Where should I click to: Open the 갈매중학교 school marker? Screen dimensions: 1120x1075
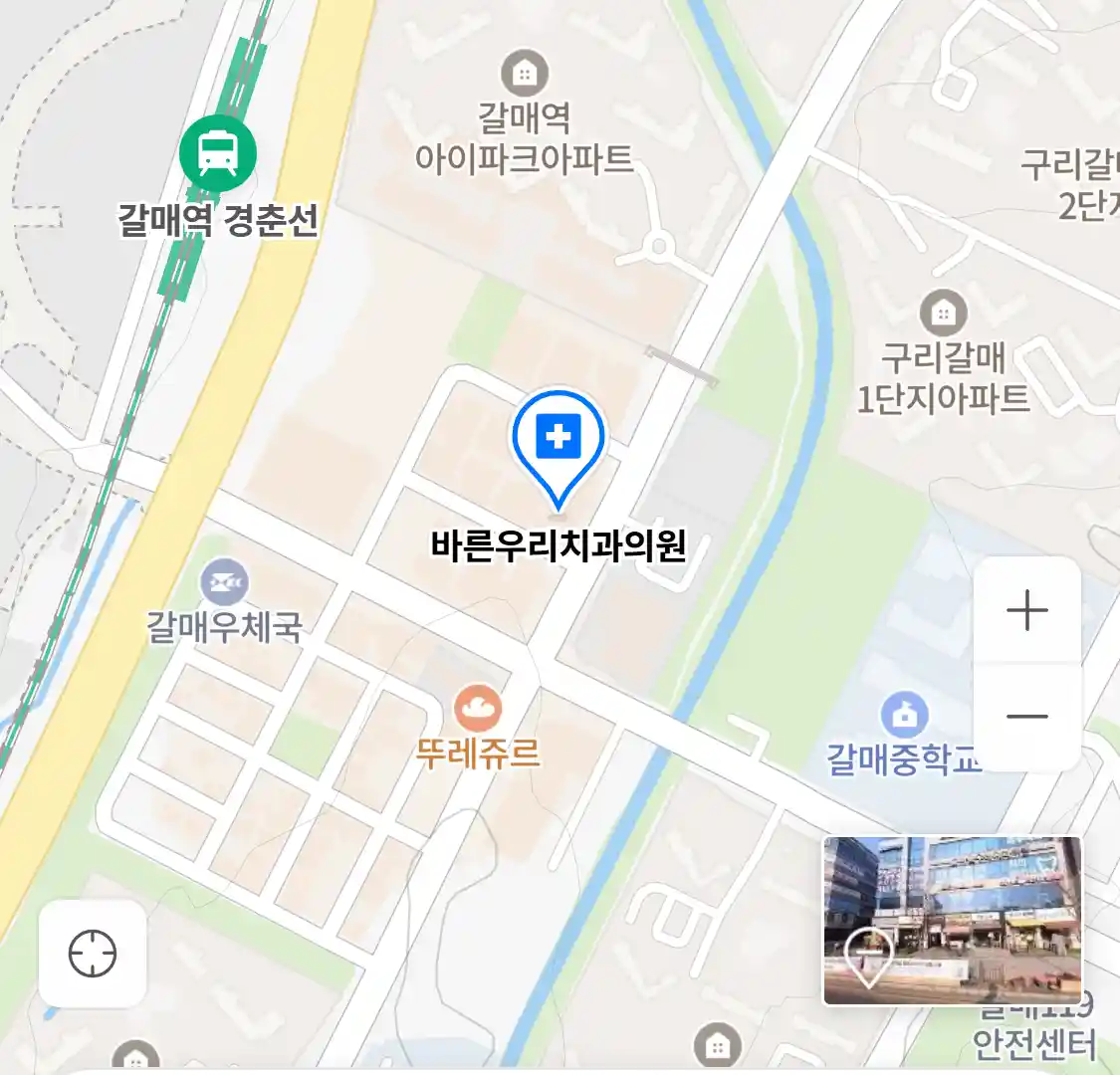tap(904, 716)
